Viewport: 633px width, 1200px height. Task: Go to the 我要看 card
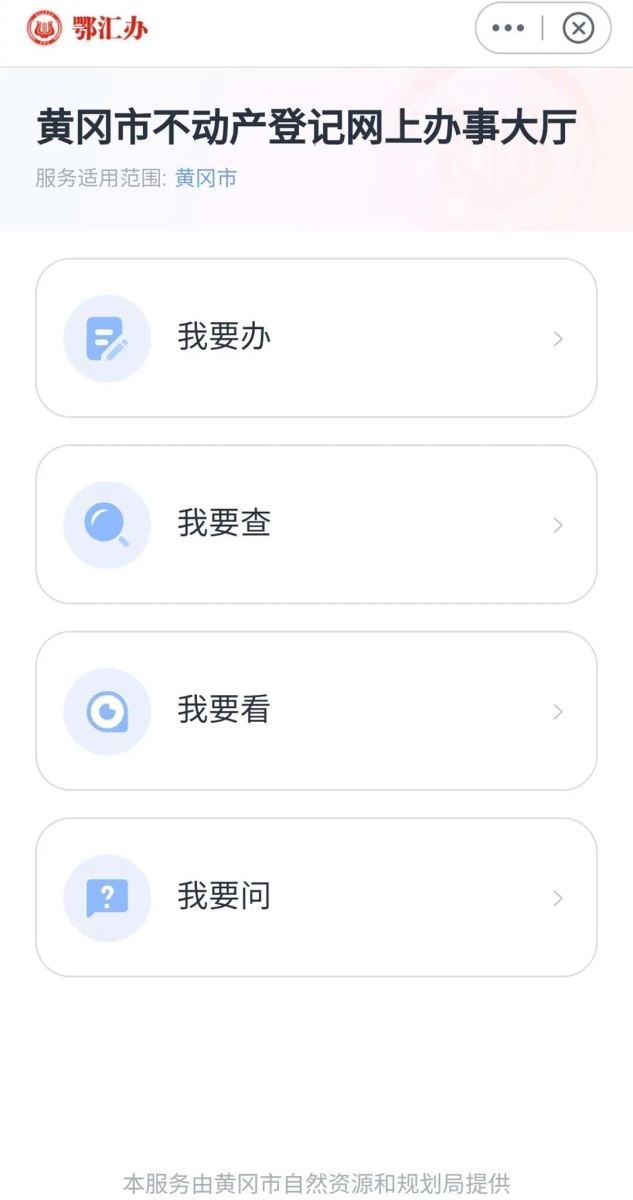pos(316,711)
